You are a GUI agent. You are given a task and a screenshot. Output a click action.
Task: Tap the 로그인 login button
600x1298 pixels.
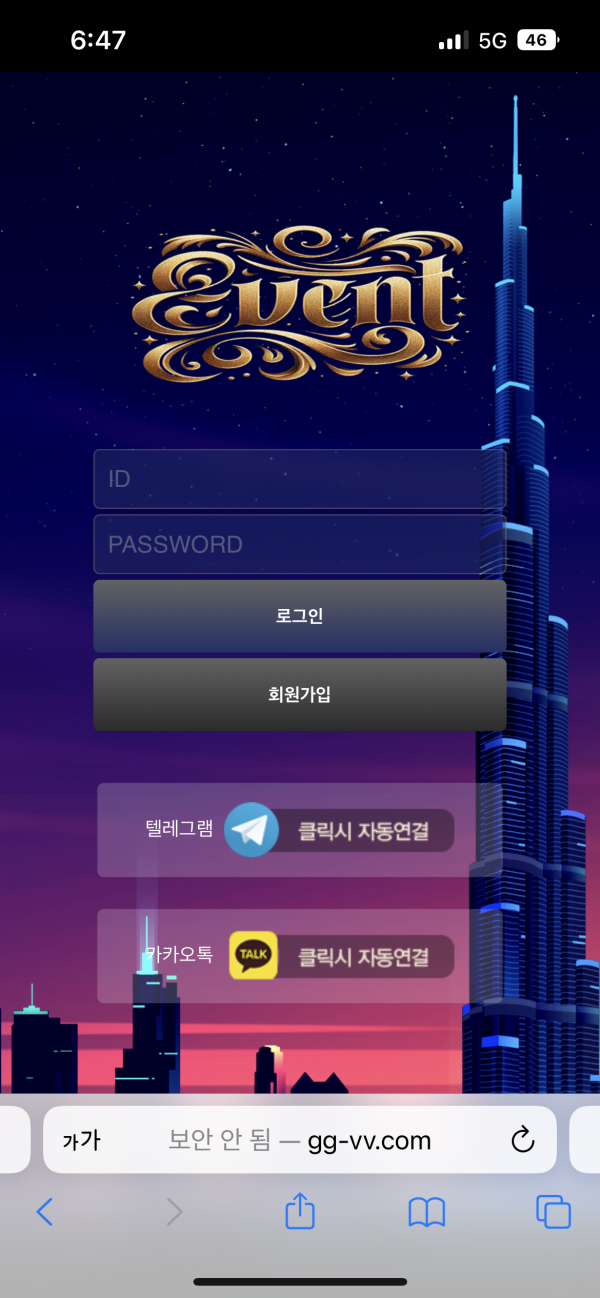300,616
